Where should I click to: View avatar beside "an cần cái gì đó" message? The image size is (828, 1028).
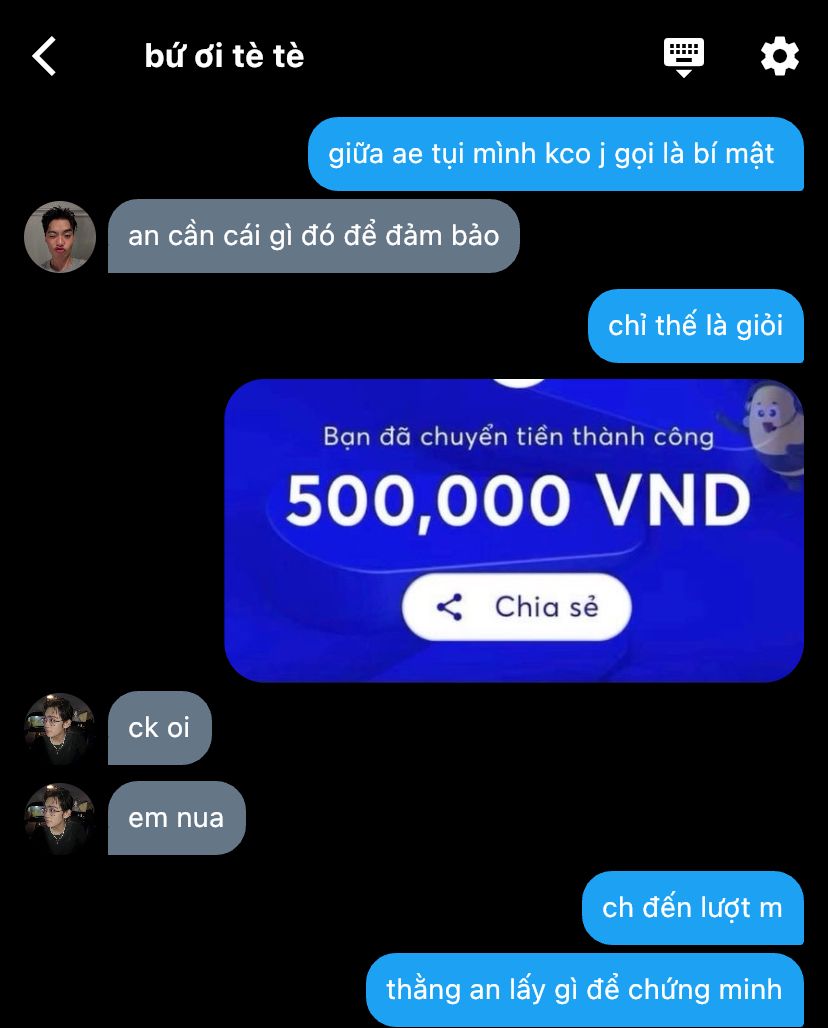(60, 237)
